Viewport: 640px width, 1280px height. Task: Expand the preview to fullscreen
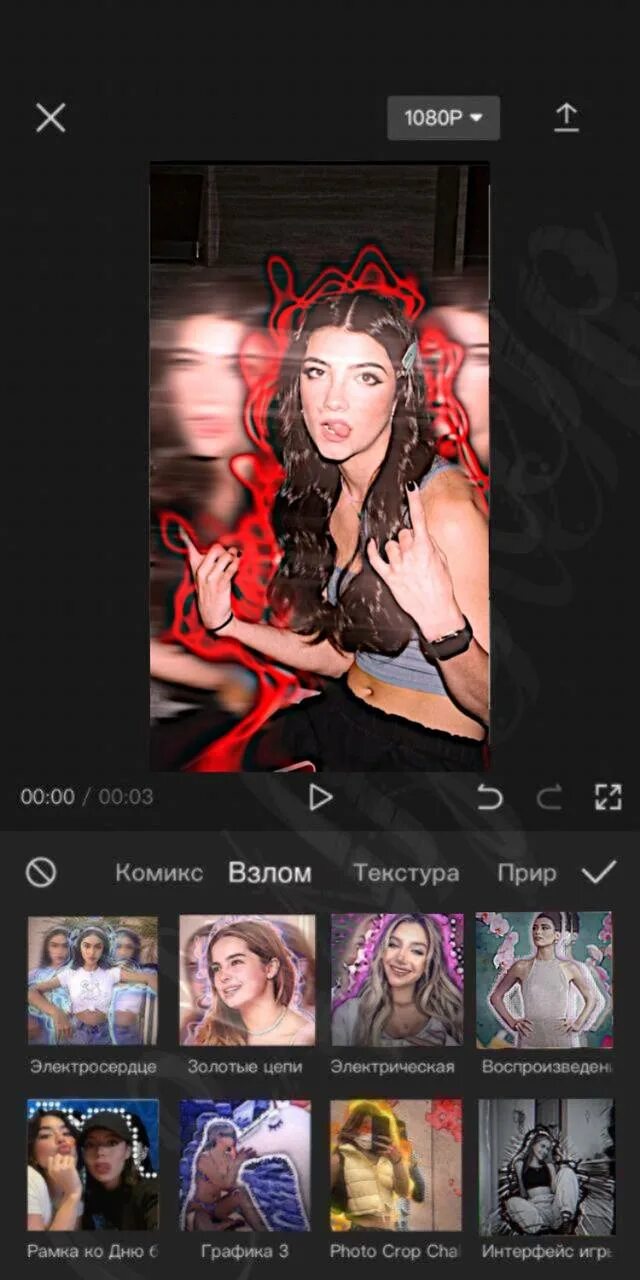click(608, 797)
